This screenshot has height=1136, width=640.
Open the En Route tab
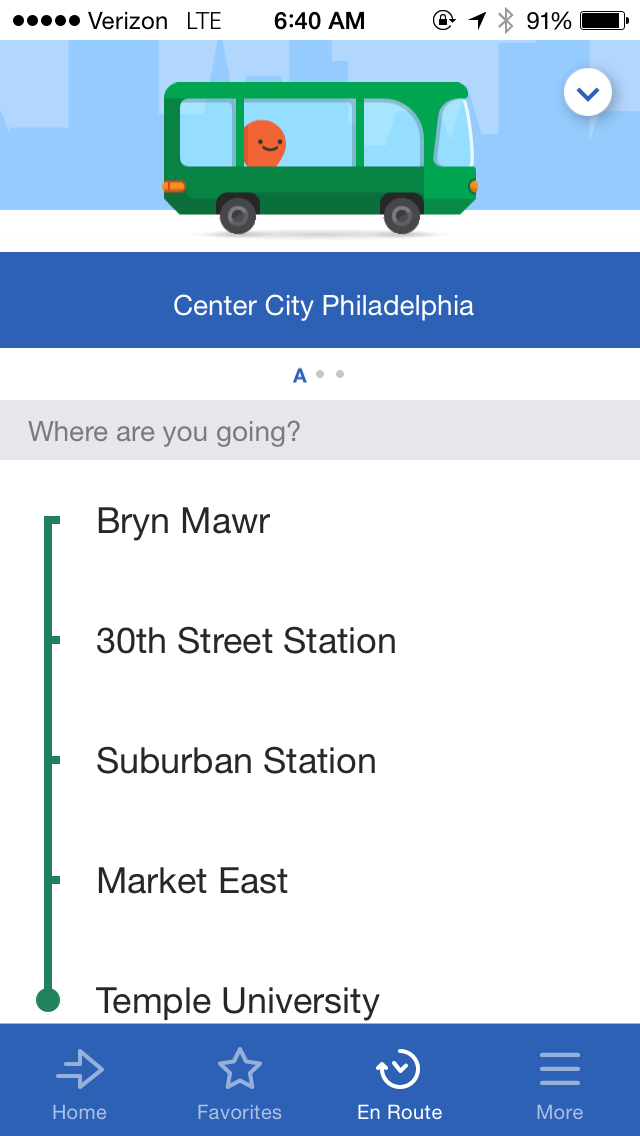pos(399,1081)
